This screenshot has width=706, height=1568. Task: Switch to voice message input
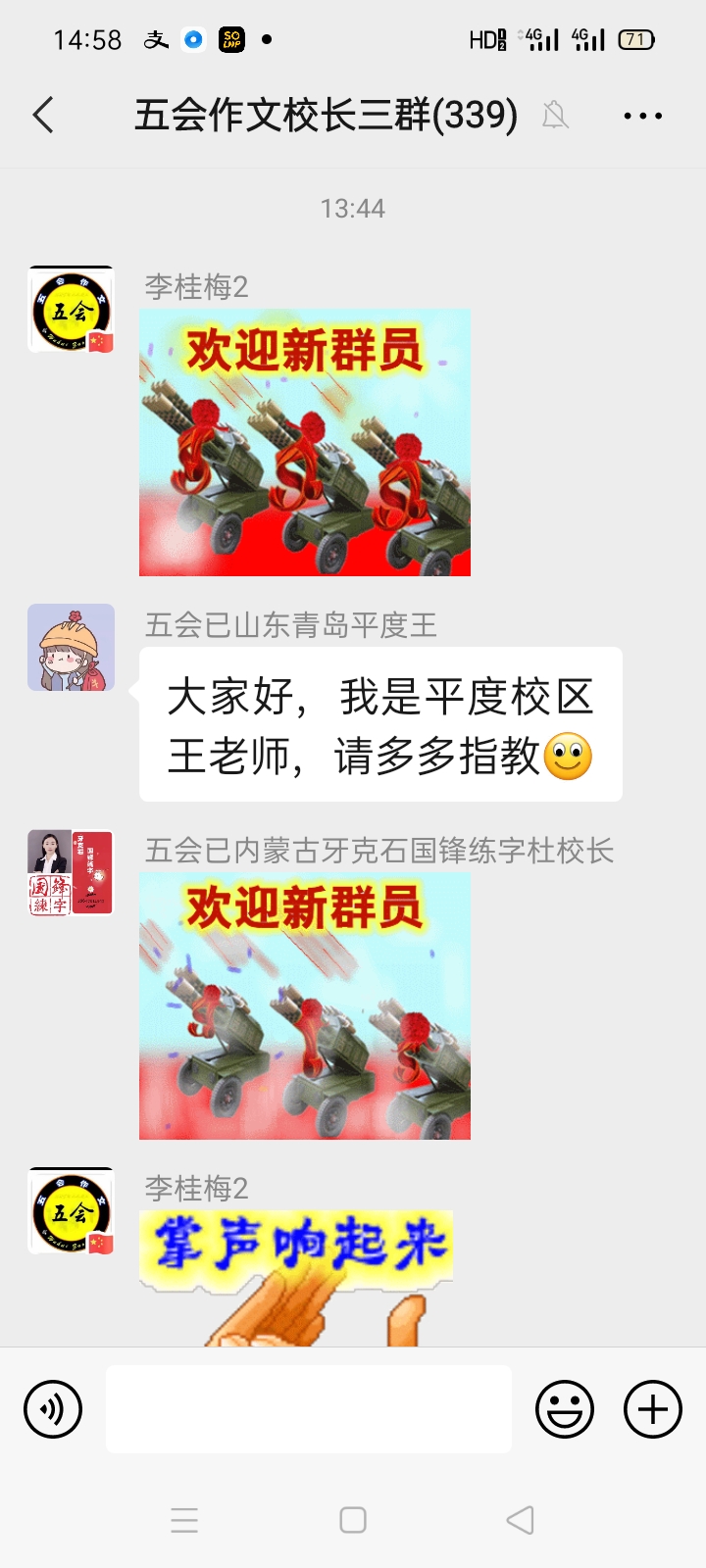click(53, 1409)
